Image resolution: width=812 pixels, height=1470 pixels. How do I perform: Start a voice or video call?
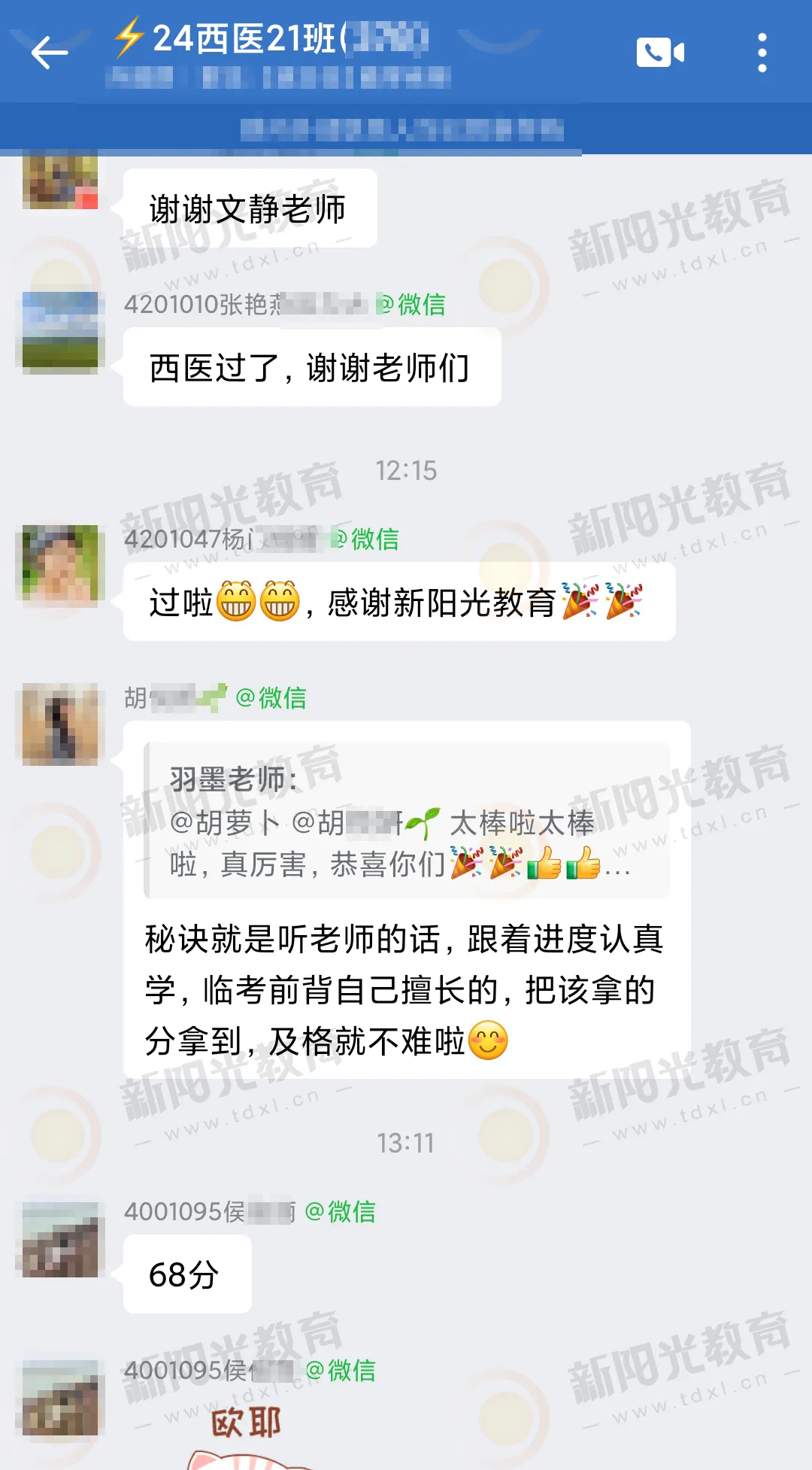click(660, 53)
